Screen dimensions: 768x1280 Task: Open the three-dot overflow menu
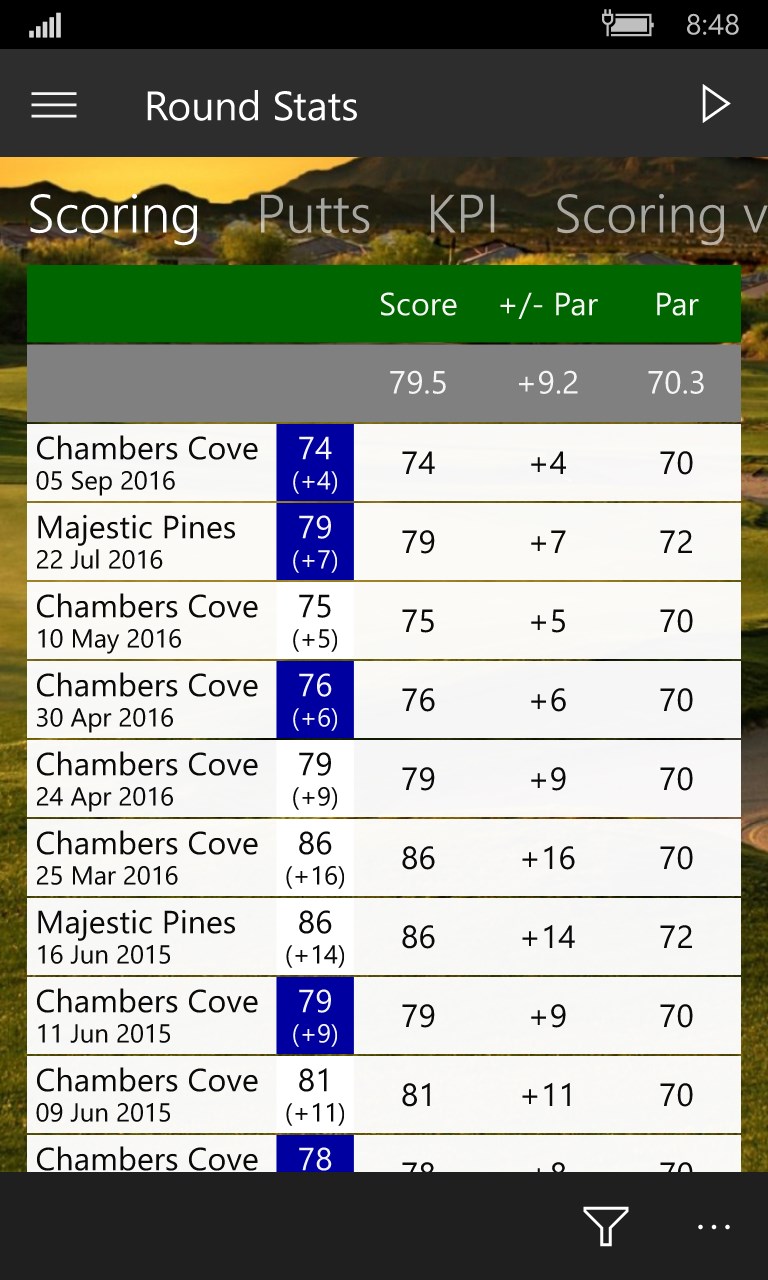[x=713, y=1227]
